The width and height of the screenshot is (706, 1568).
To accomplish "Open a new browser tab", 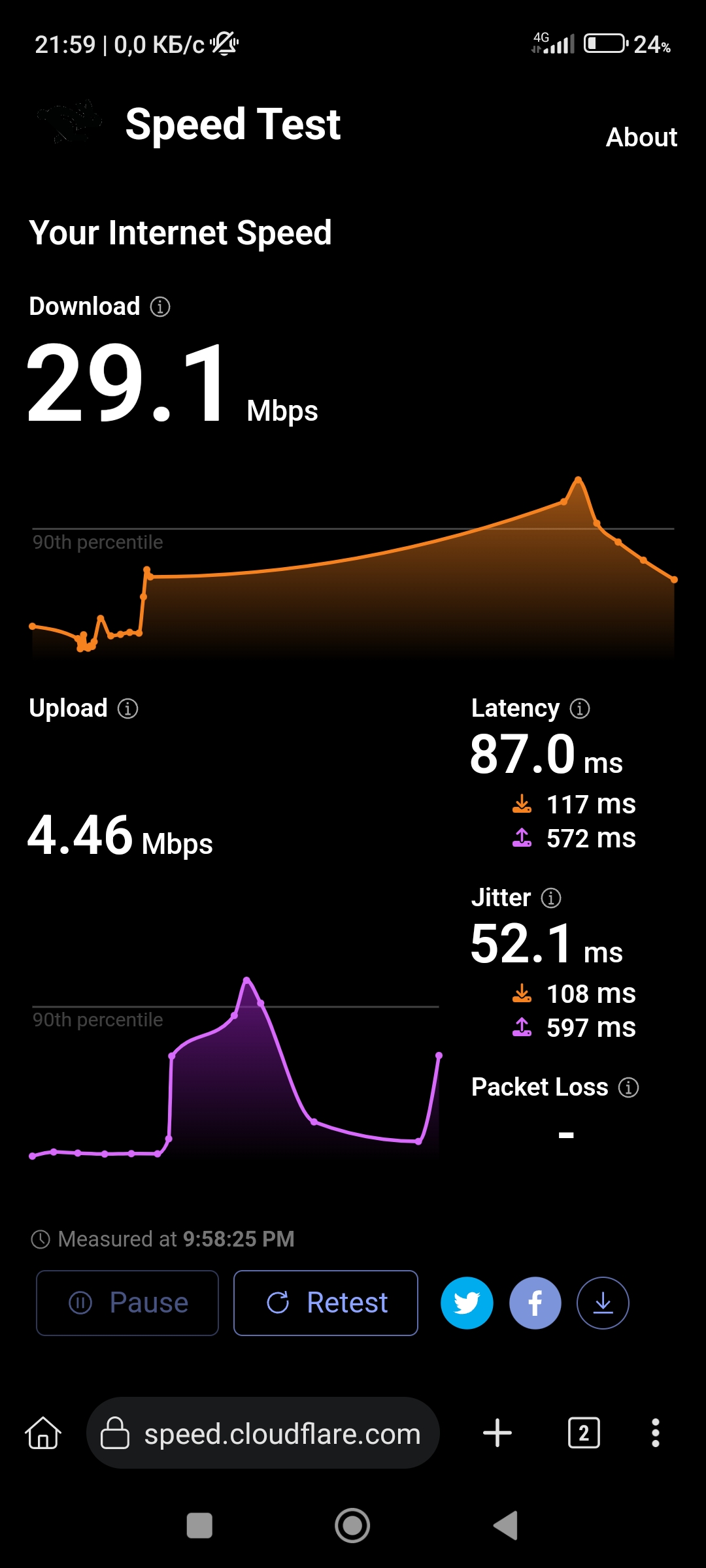I will (x=497, y=1433).
